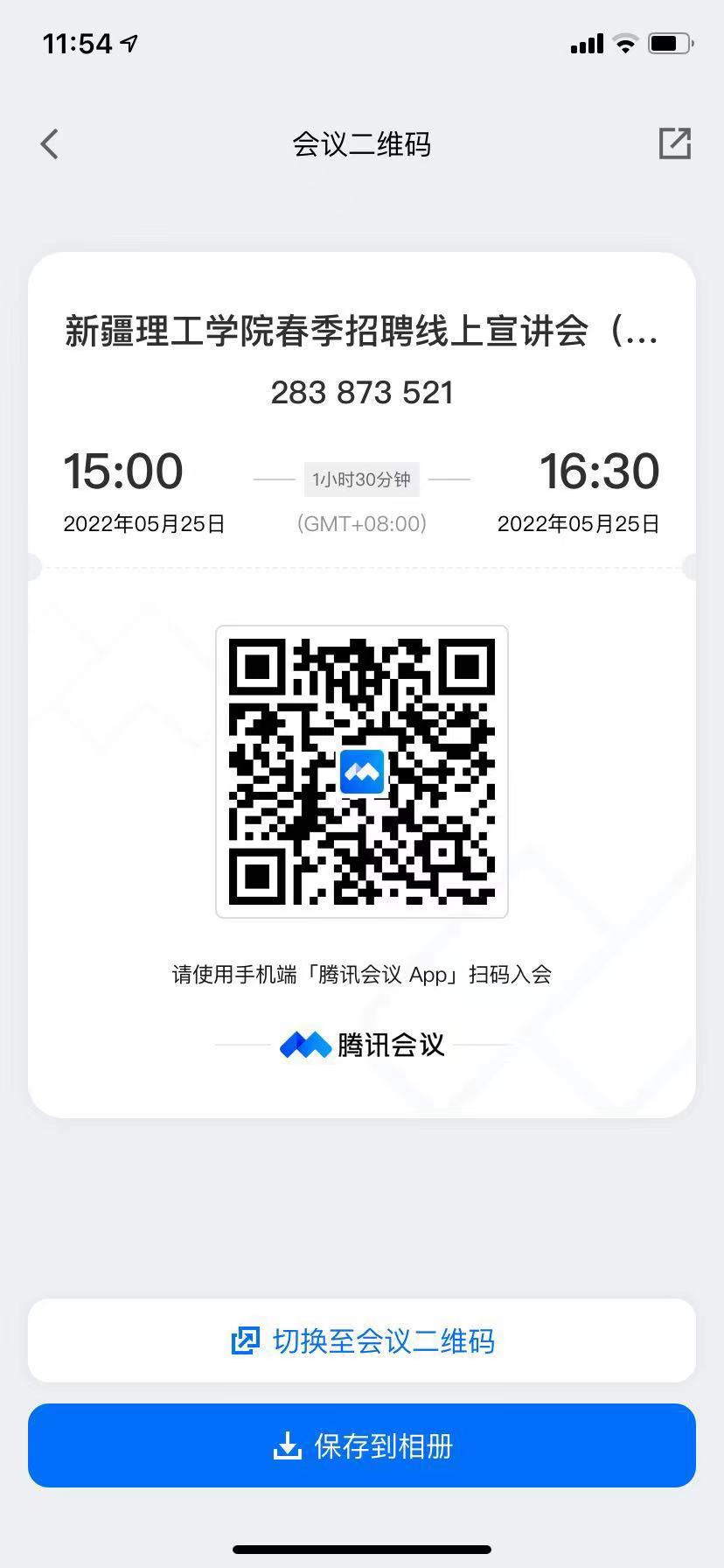Go back from the meeting QR code page
Image resolution: width=724 pixels, height=1568 pixels.
tap(50, 144)
